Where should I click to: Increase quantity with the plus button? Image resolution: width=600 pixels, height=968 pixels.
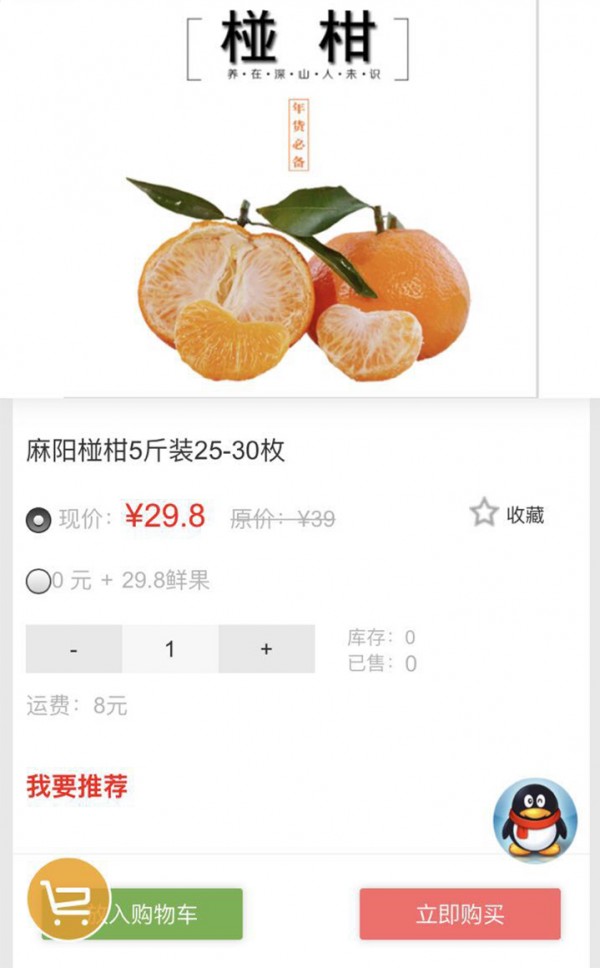pyautogui.click(x=266, y=649)
